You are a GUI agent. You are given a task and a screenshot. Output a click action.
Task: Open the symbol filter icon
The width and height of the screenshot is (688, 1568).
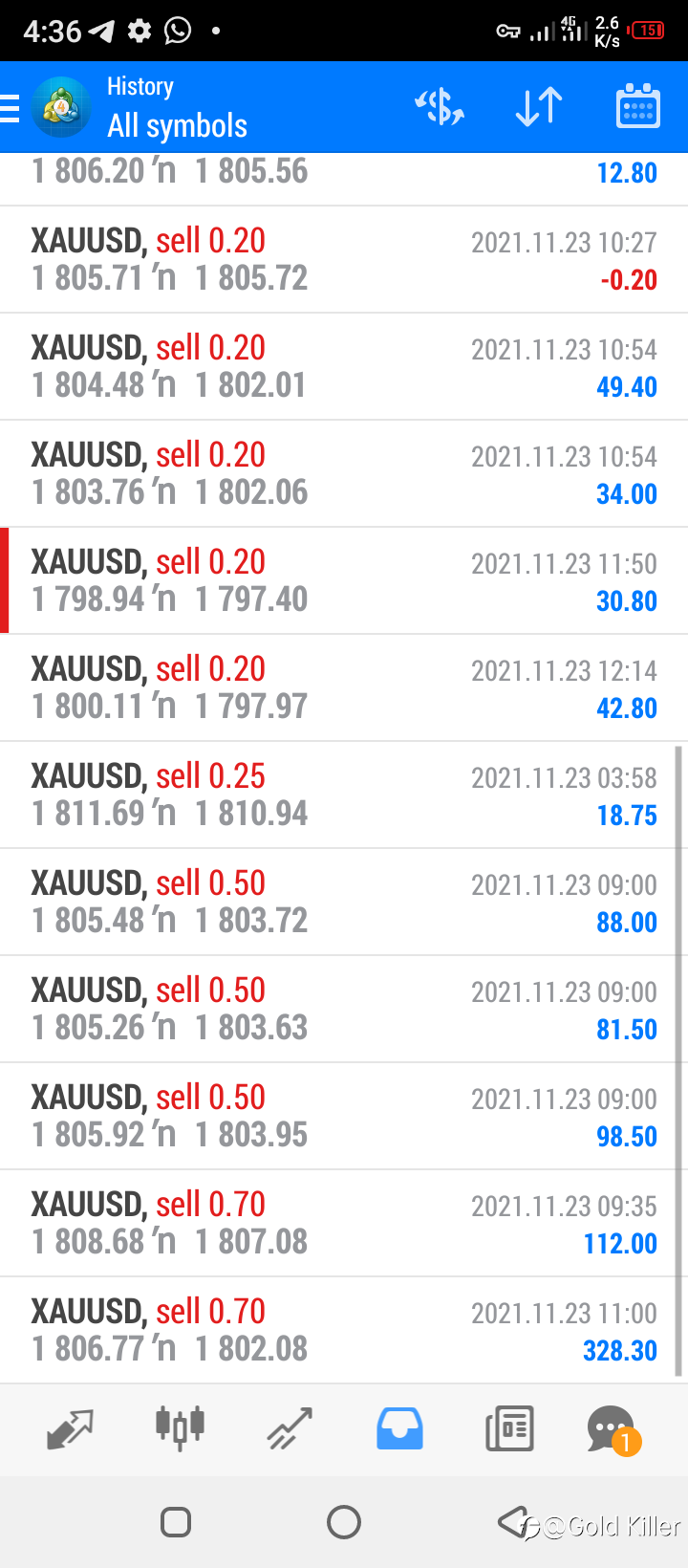[x=440, y=107]
